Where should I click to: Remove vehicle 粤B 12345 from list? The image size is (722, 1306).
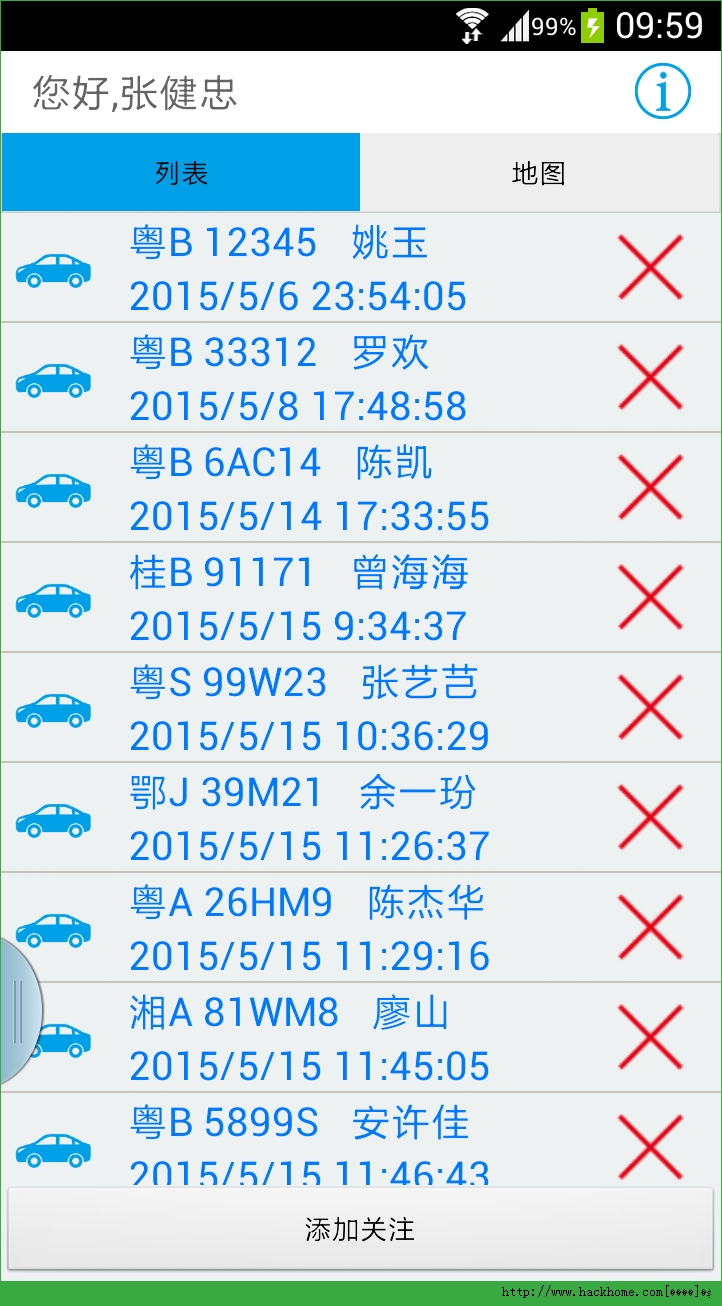[650, 267]
